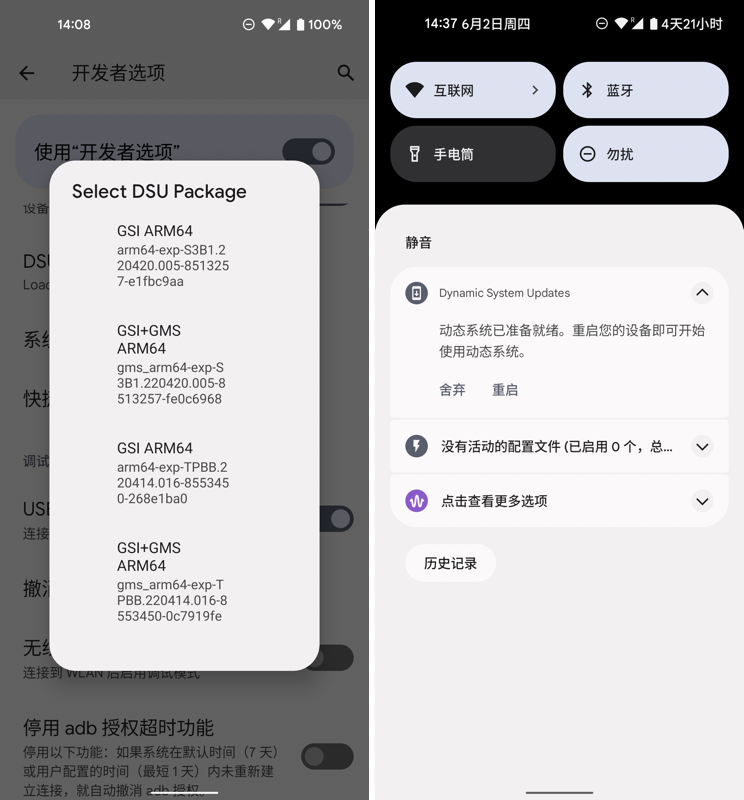Image resolution: width=744 pixels, height=800 pixels.
Task: Select GSI ARM64 package build S3B1
Action: (172, 256)
